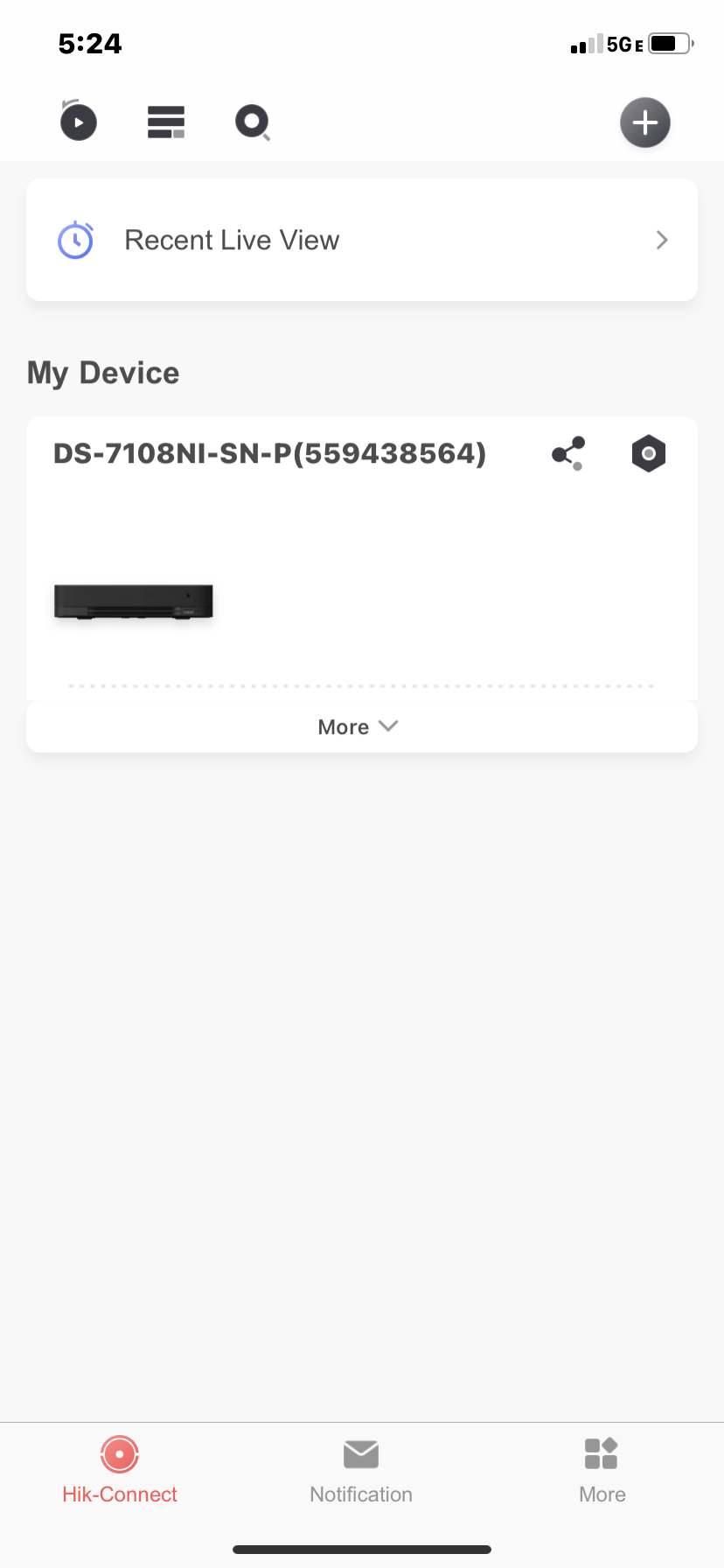Open the playback icon in the top bar
Screen dimensions: 724x1568
(x=78, y=122)
